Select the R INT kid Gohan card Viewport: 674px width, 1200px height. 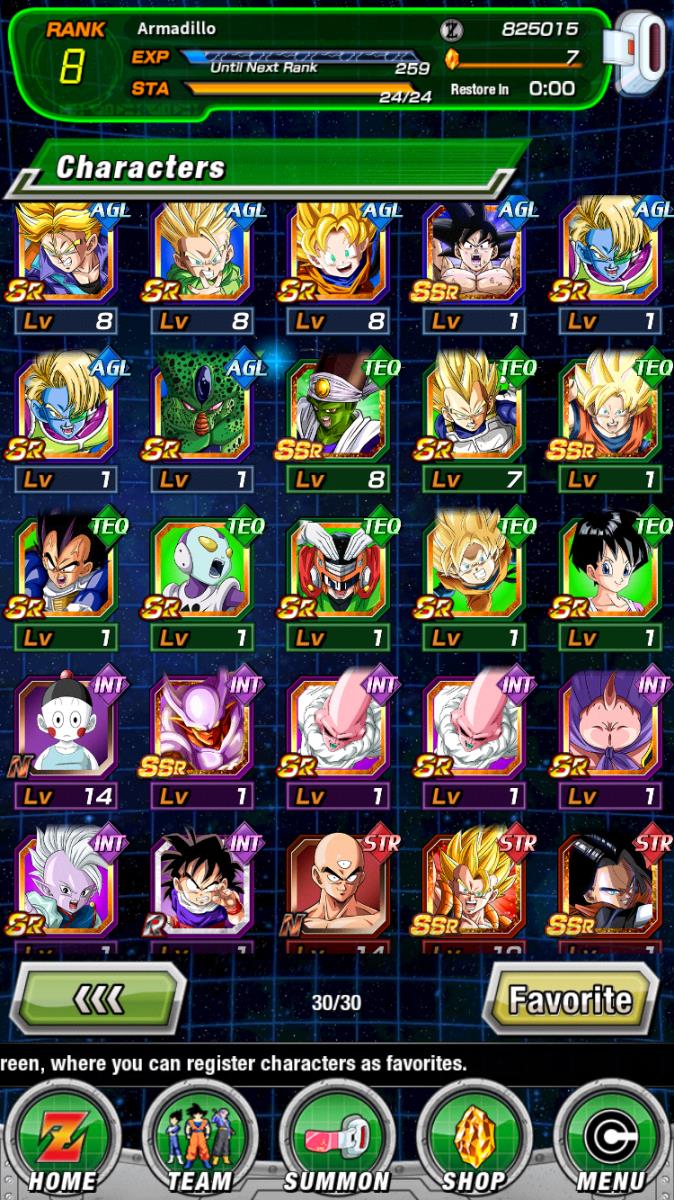tap(202, 890)
